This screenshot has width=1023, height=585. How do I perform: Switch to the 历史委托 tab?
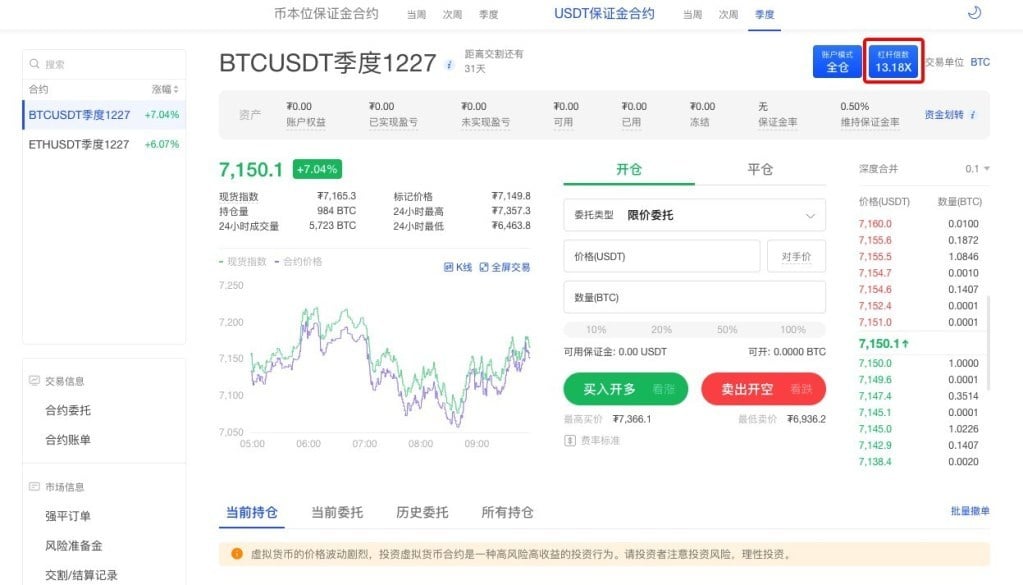tap(422, 513)
